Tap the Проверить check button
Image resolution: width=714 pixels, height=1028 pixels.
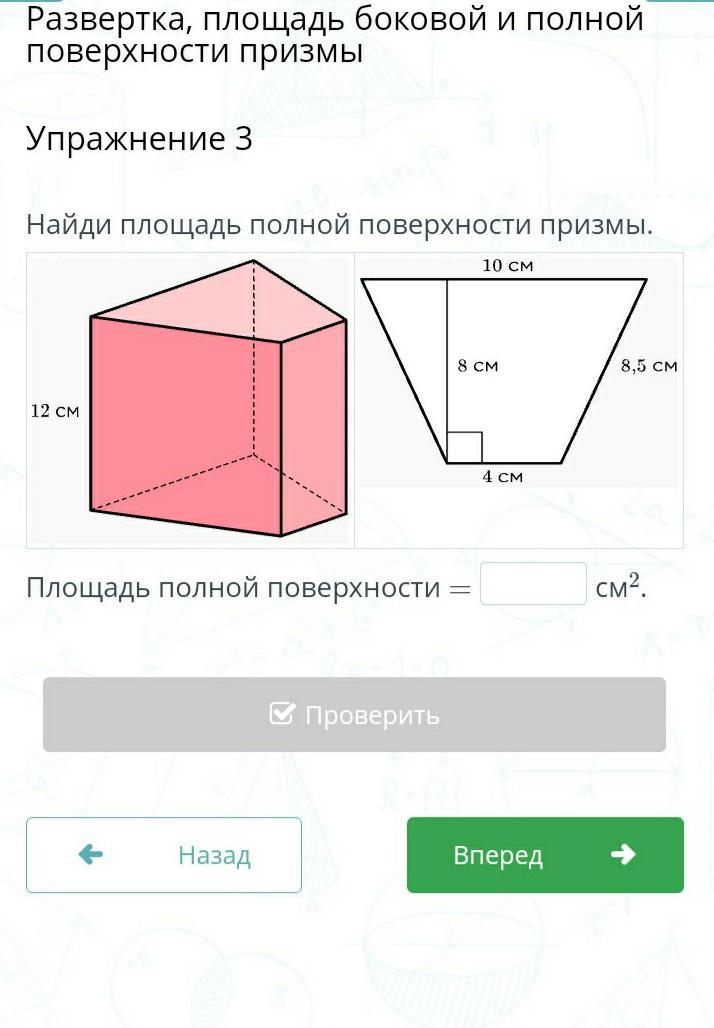click(x=355, y=715)
